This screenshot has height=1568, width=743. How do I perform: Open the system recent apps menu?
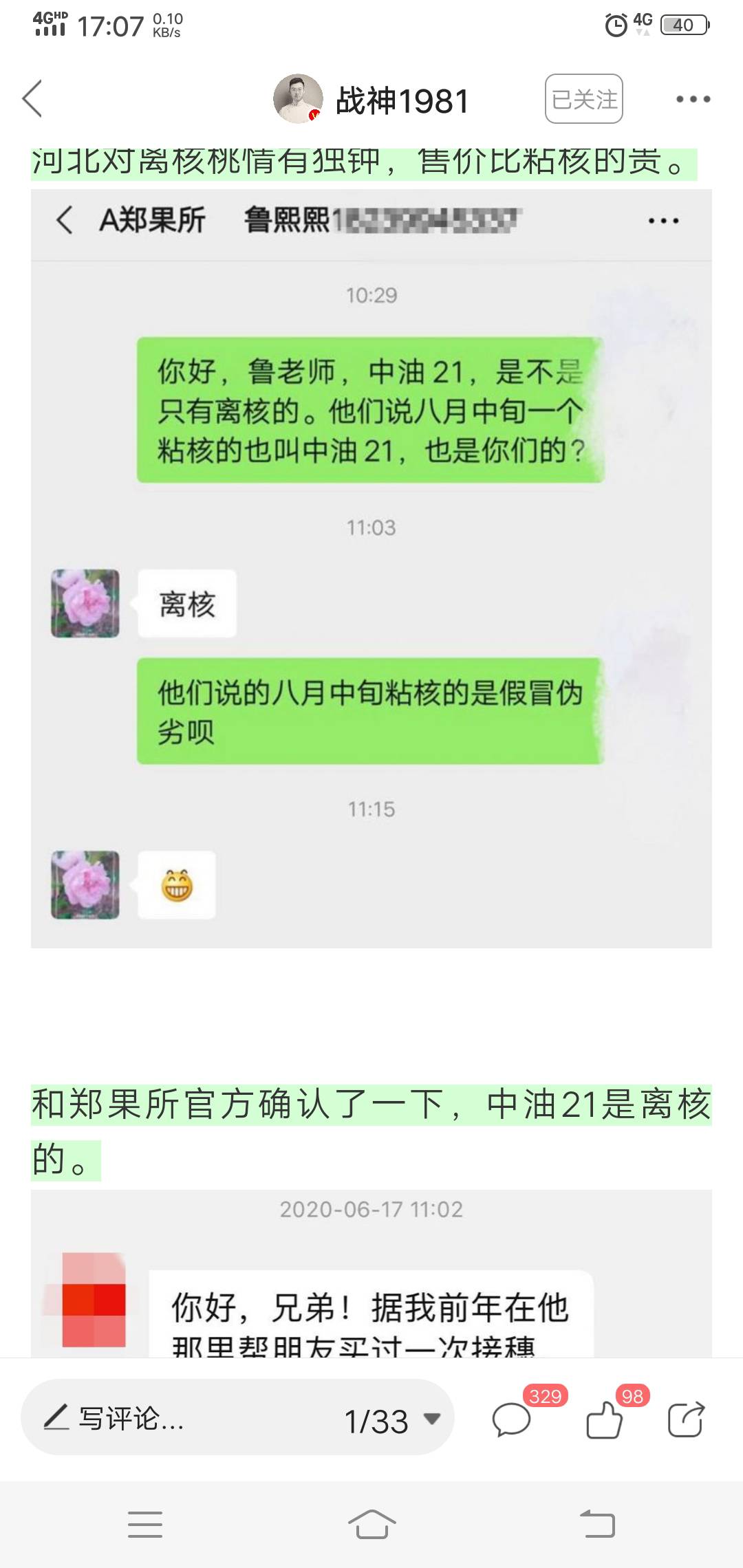point(145,1524)
